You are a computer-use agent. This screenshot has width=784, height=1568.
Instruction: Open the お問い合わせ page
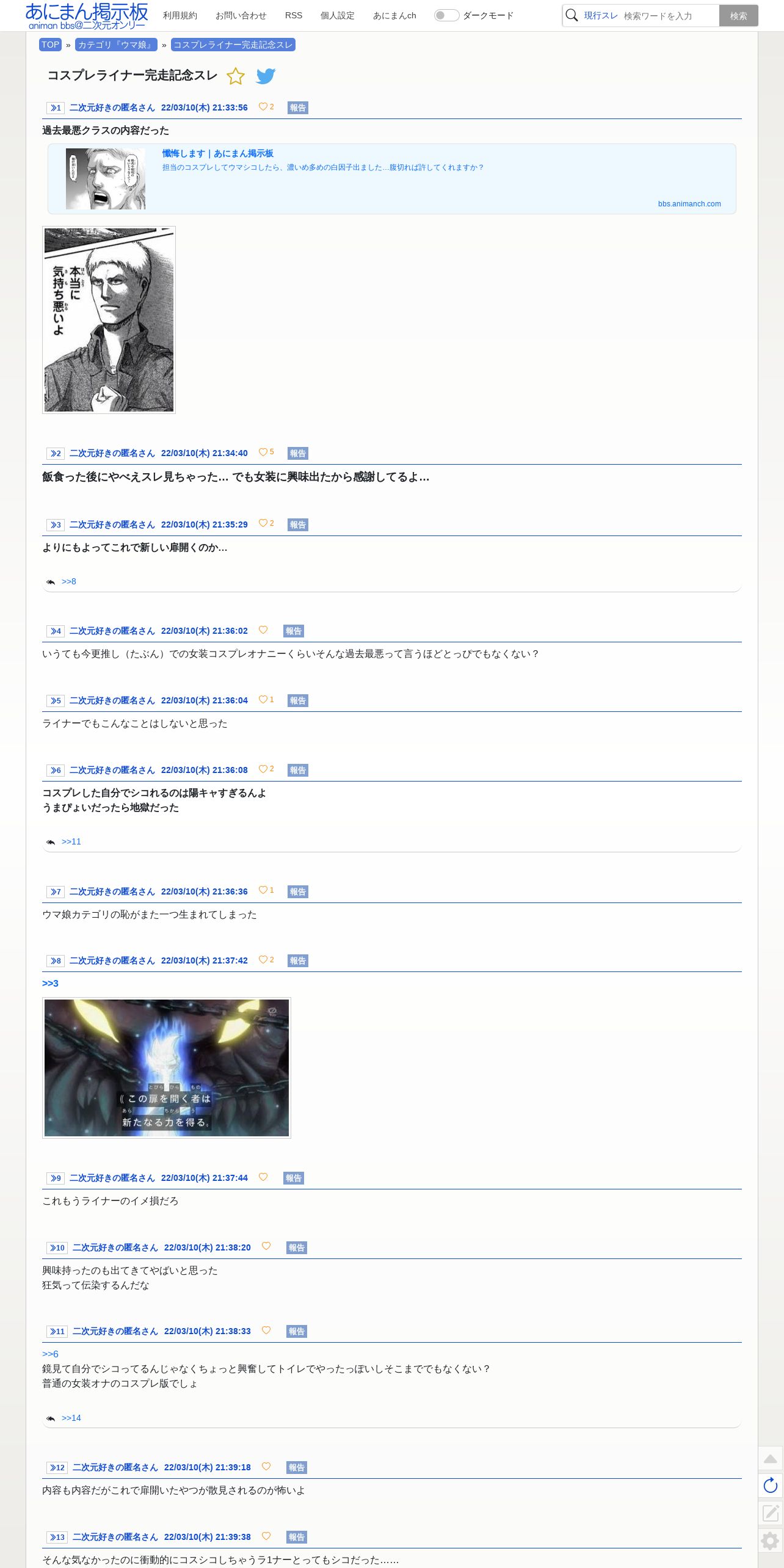[241, 15]
